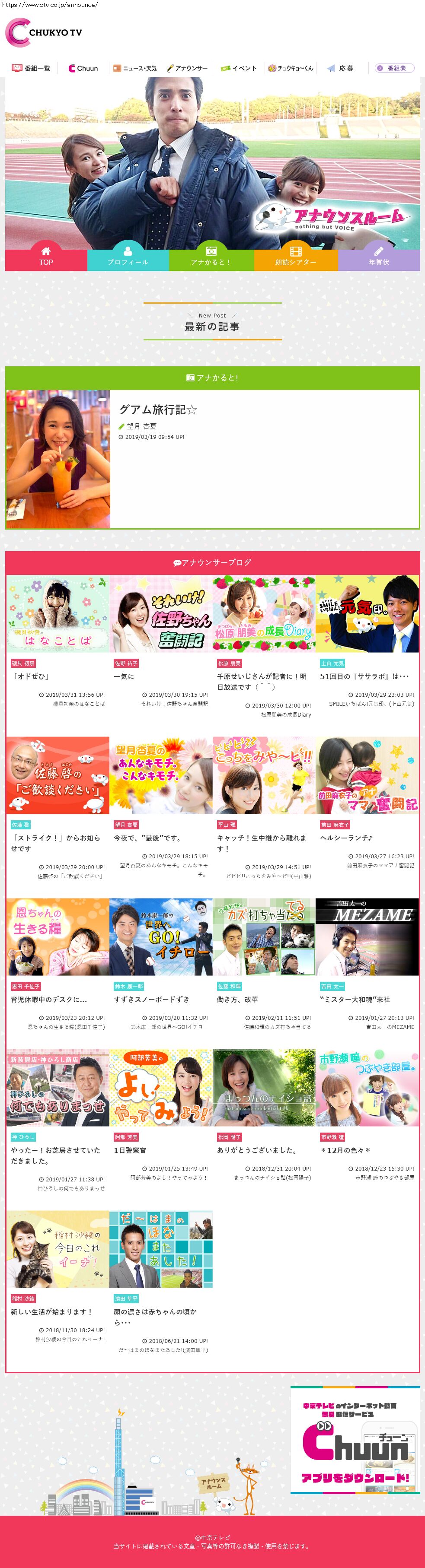Open 鈴木康一郎's すずきスノーボードずき post
The image size is (425, 1568).
tap(151, 1000)
